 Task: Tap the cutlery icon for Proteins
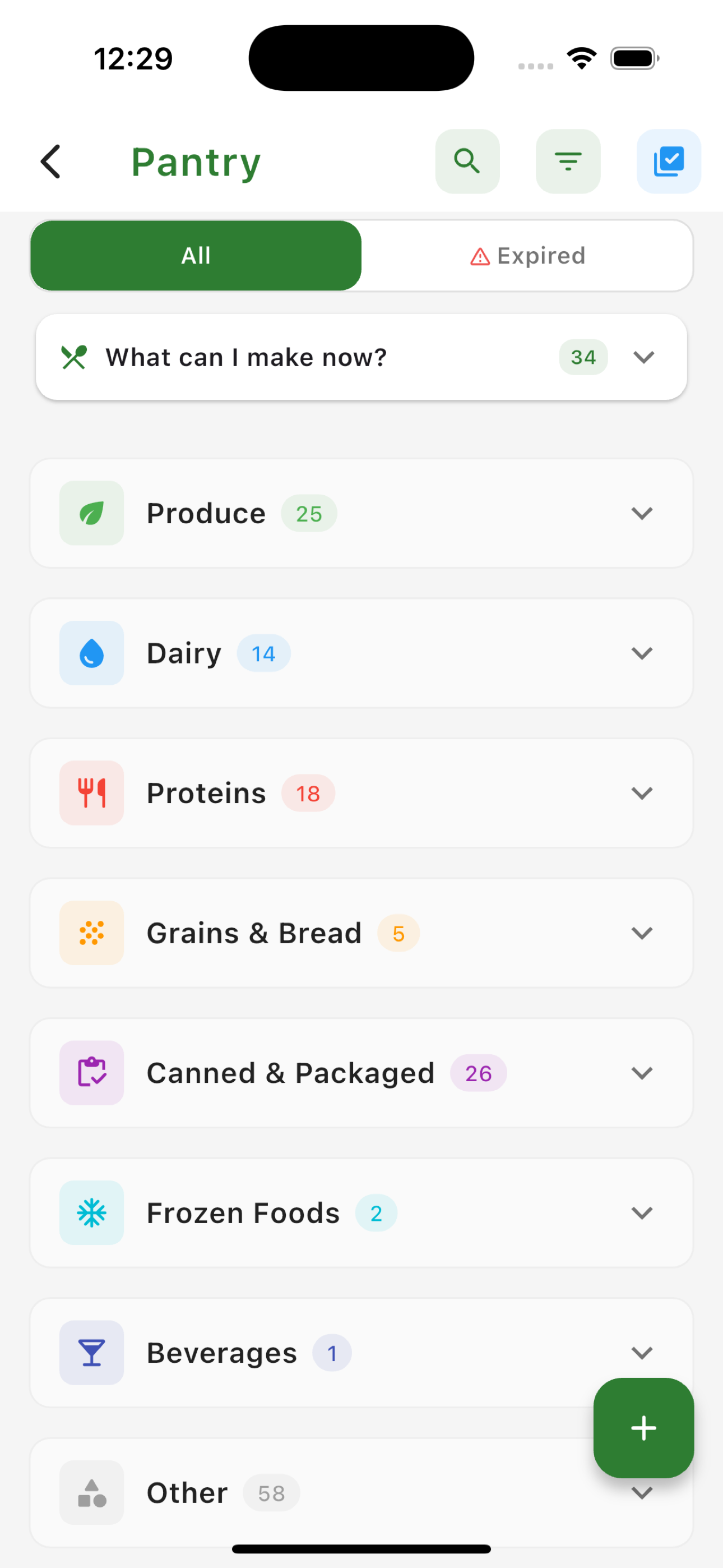(91, 792)
